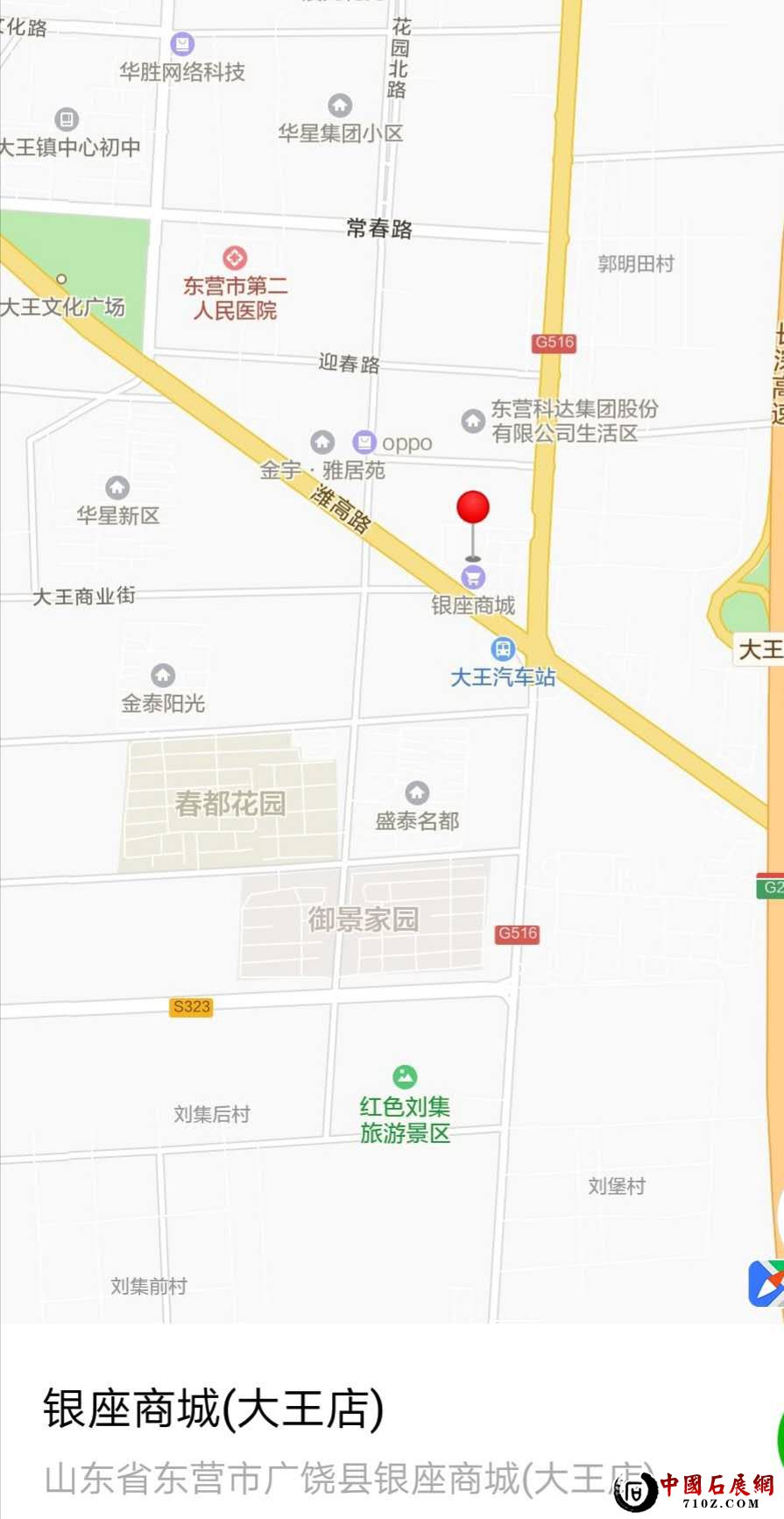Viewport: 784px width, 1519px height.
Task: Tap the red location pin
Action: click(473, 508)
